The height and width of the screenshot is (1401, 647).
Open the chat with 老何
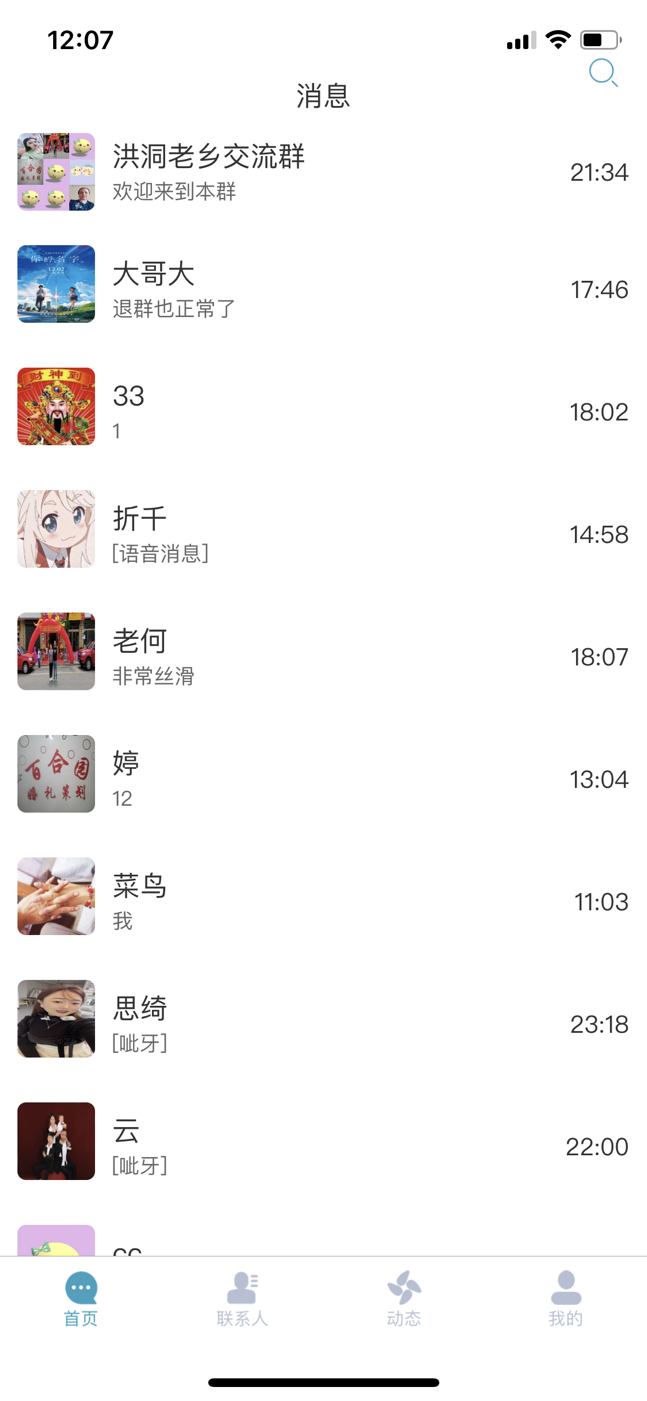(323, 656)
